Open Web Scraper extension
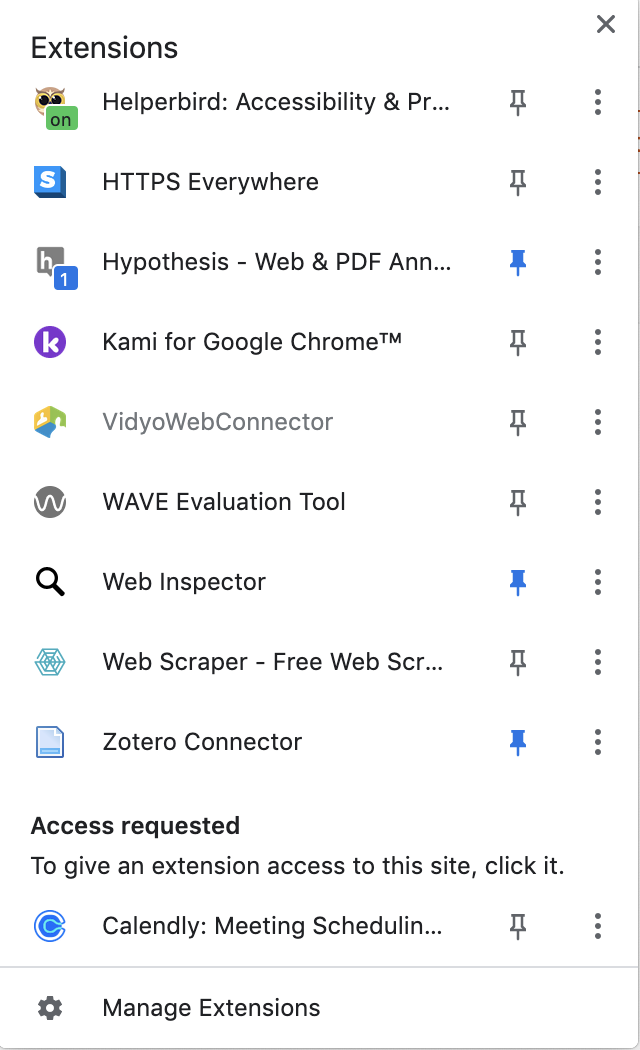640x1050 pixels. (x=272, y=662)
